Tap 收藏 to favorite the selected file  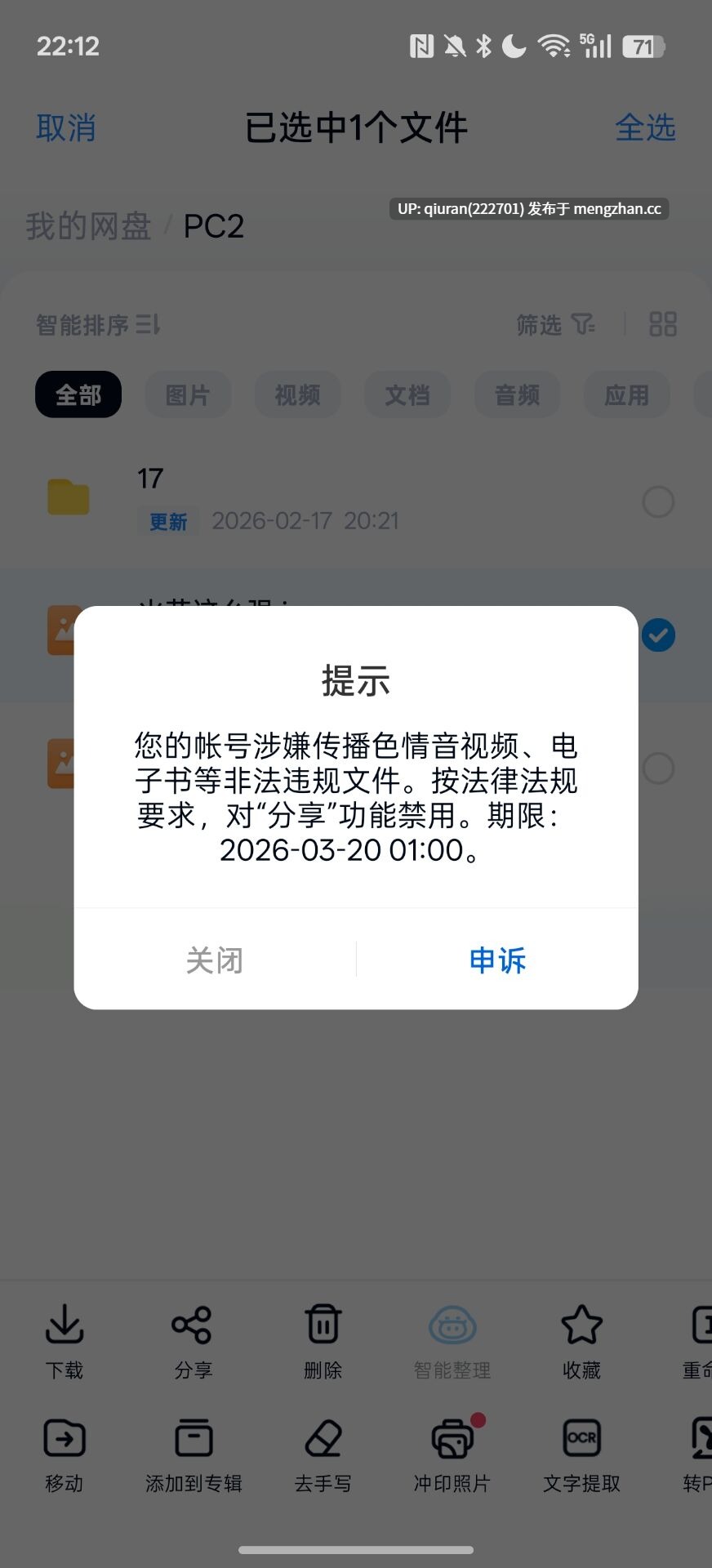[x=581, y=1342]
